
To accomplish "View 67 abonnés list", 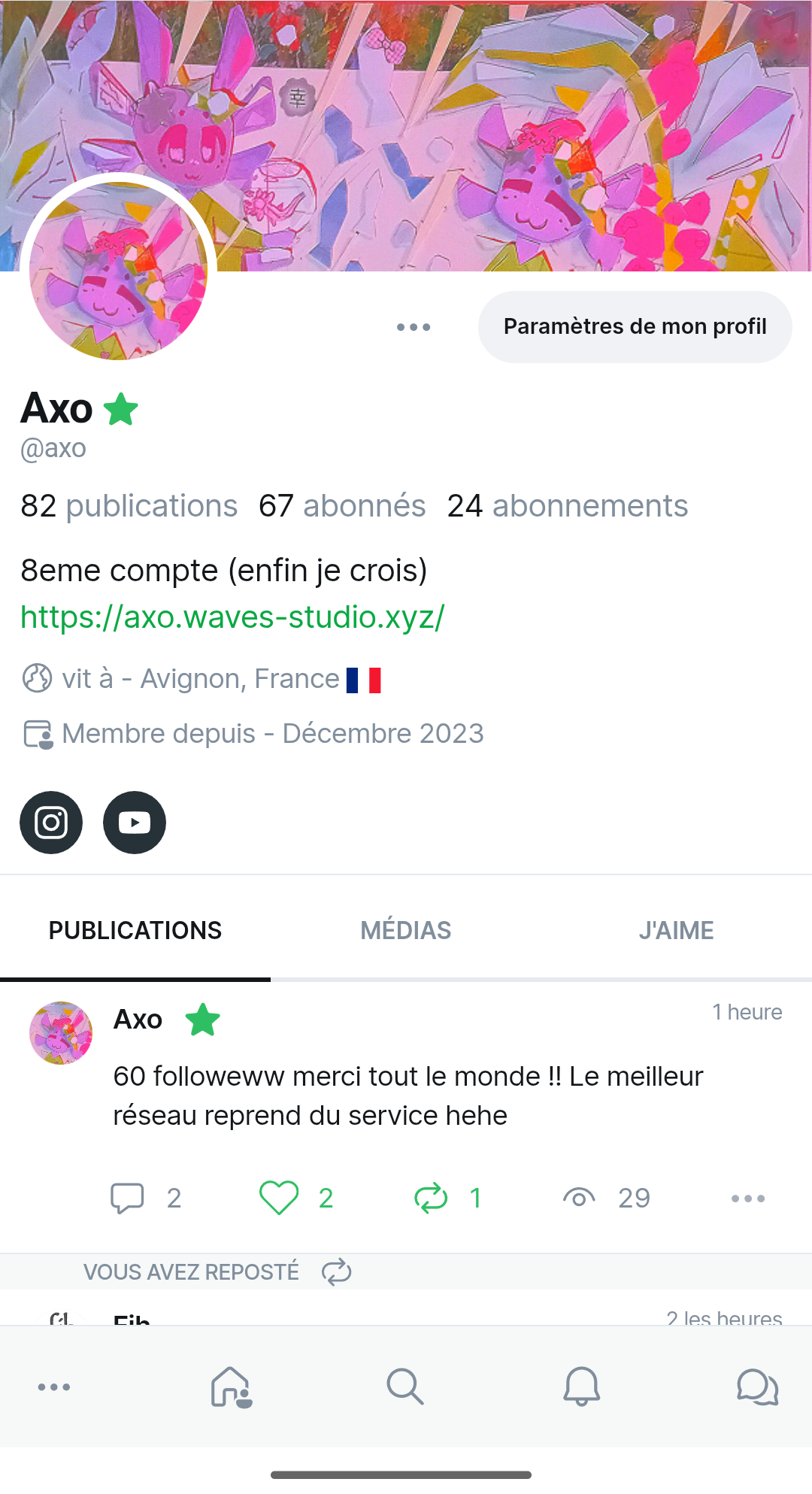I will (342, 506).
